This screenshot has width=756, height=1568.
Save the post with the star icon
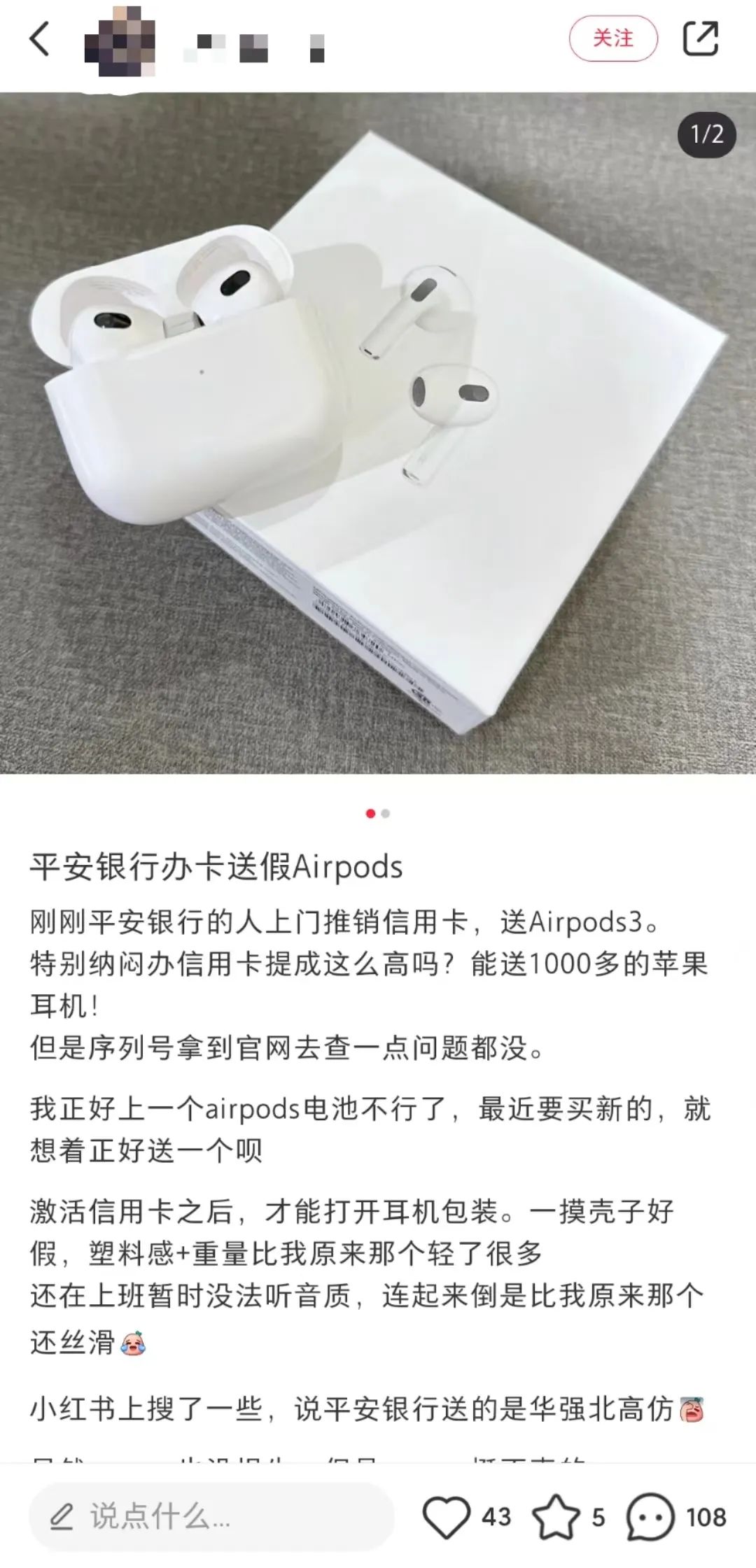point(556,1517)
